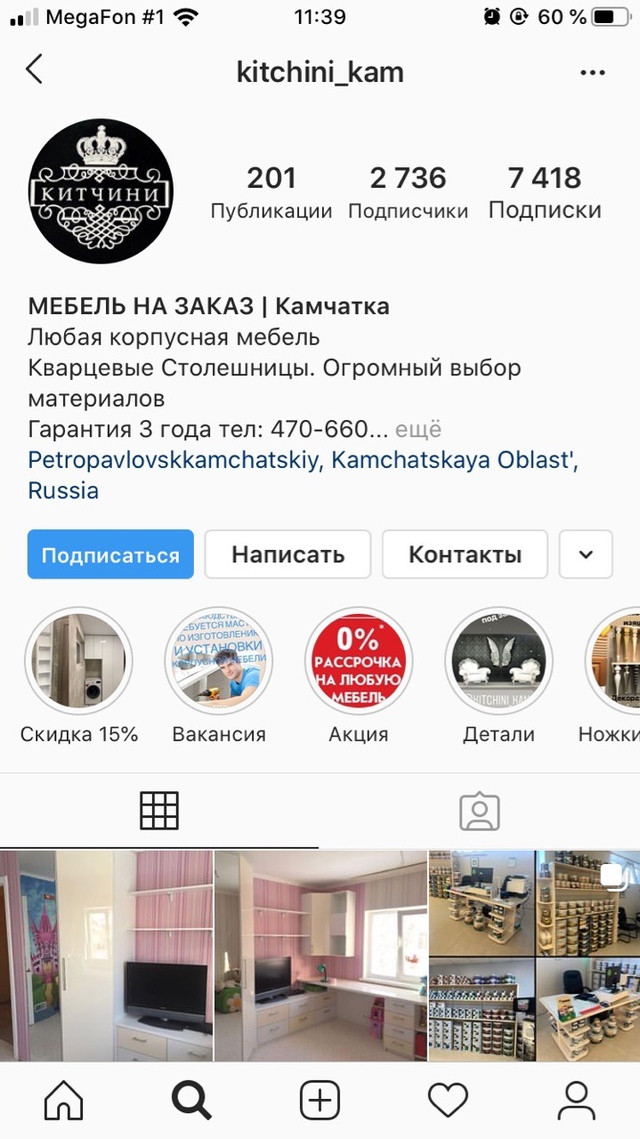Open the three-dot options menu

coord(592,73)
